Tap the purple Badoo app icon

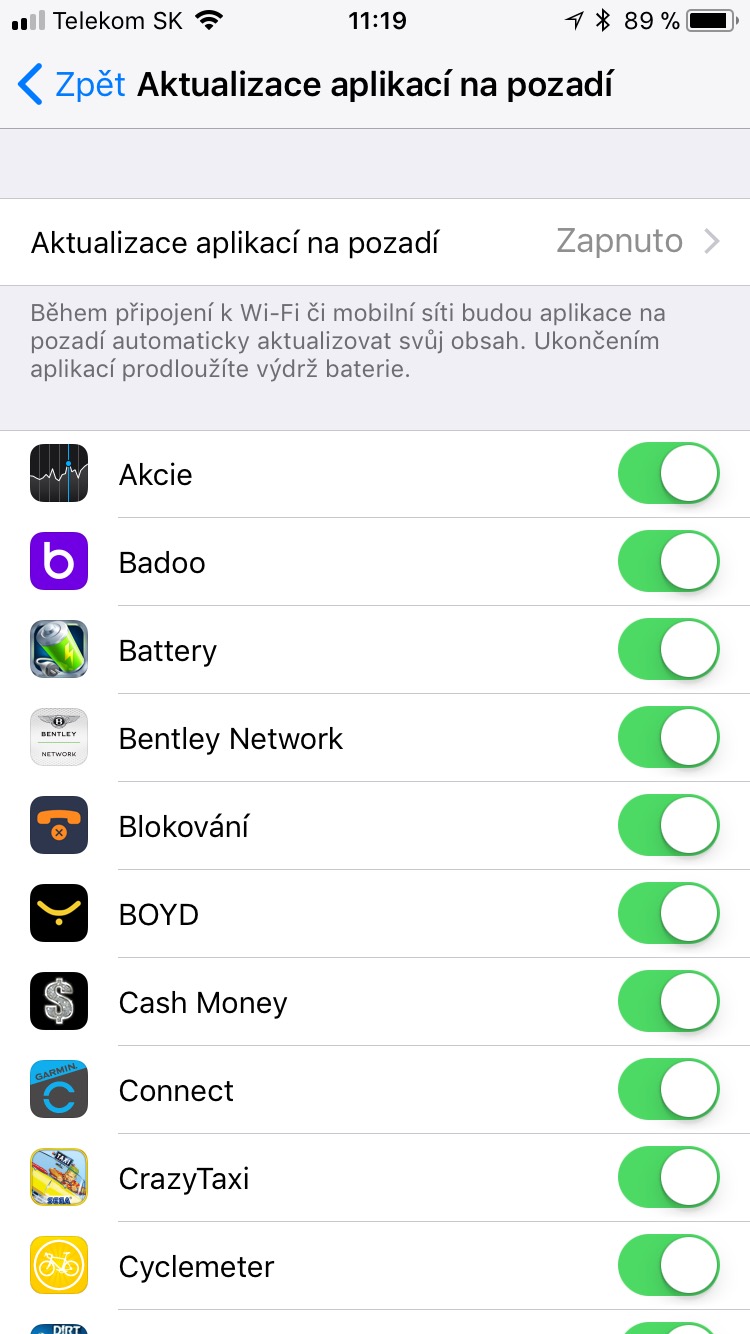58,561
